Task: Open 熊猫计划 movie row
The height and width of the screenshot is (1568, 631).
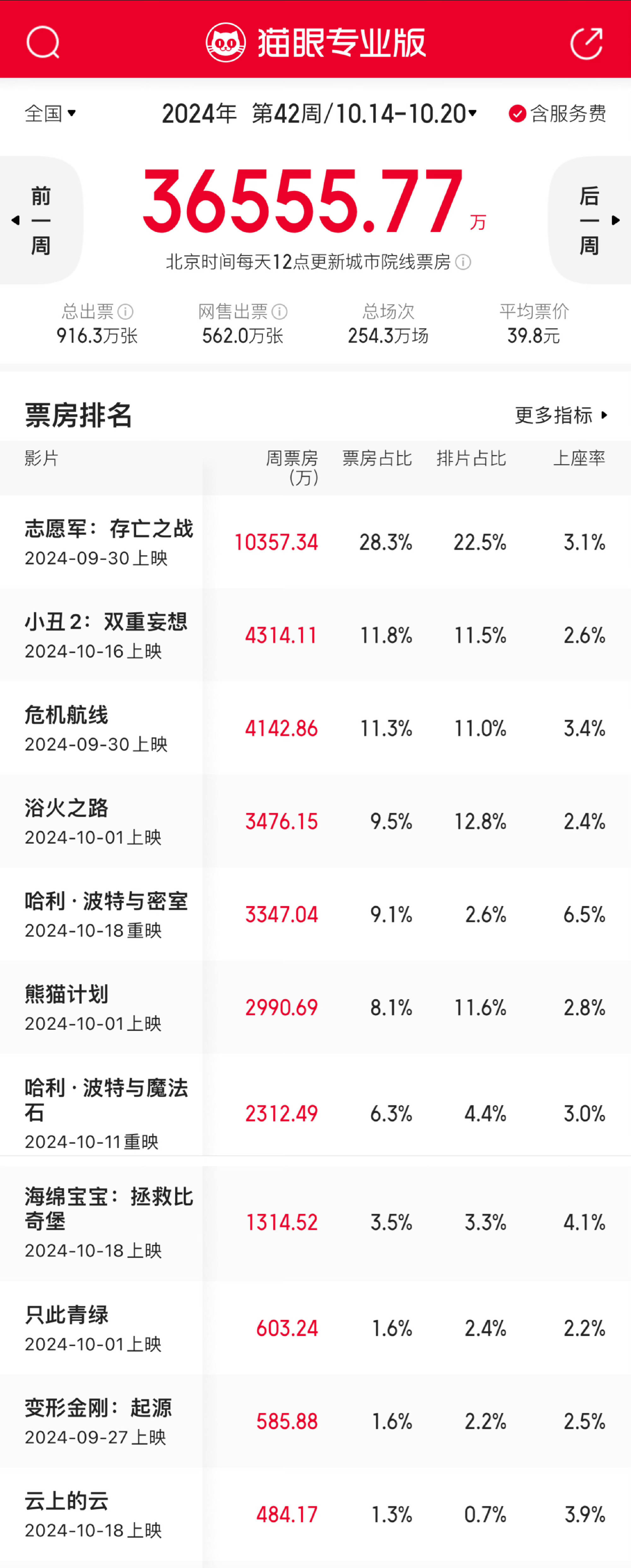Action: click(x=66, y=994)
